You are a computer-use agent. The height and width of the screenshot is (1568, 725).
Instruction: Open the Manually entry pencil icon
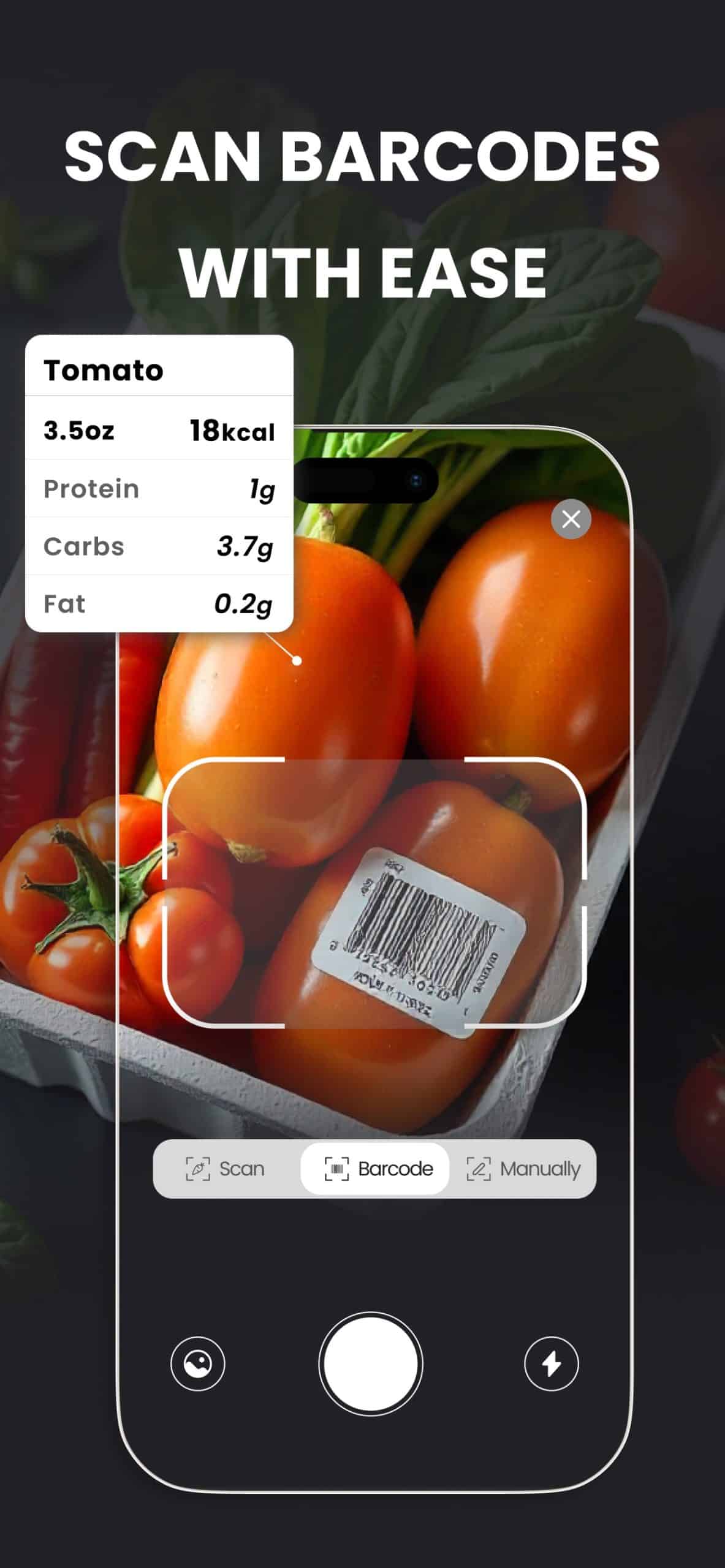[479, 1168]
